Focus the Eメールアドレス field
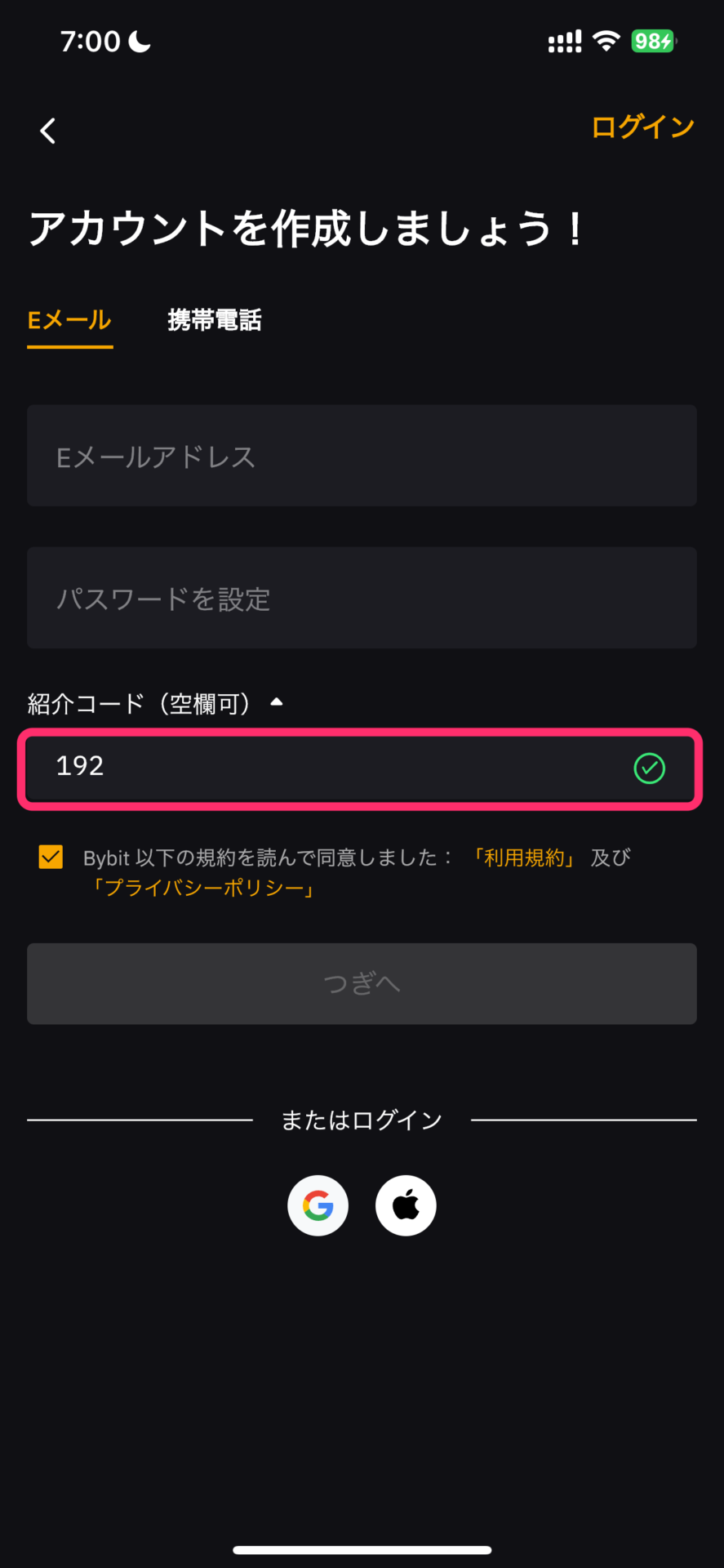724x1568 pixels. 362,456
